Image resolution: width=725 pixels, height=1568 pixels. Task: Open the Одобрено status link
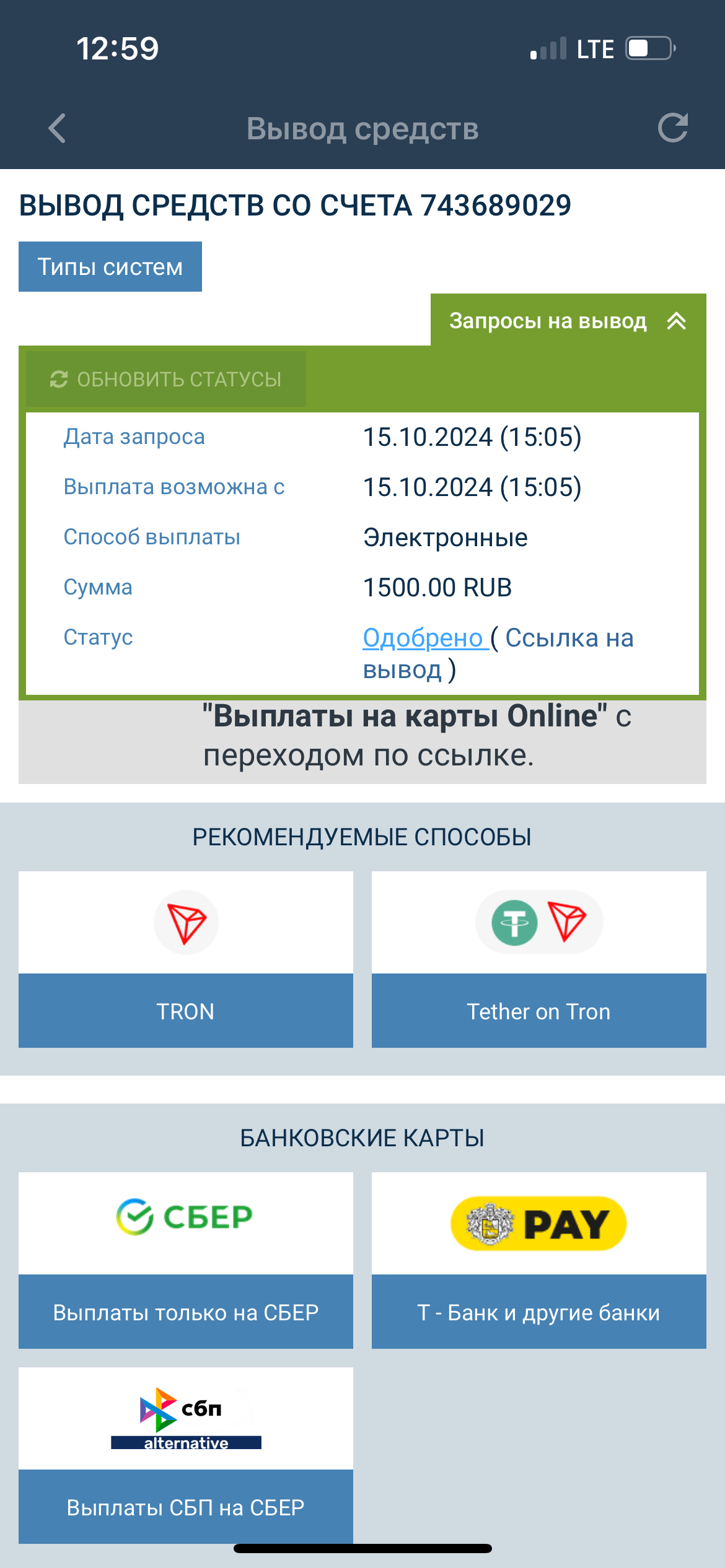pos(423,638)
